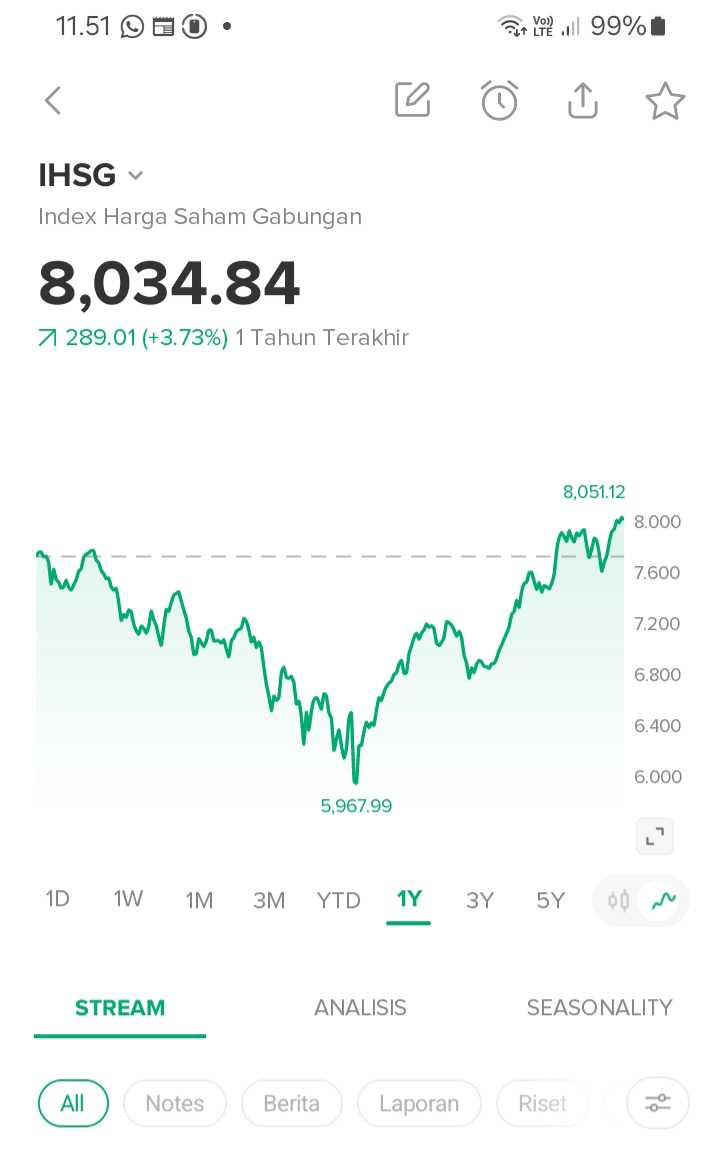The height and width of the screenshot is (1151, 720).
Task: Expand the IHSG symbol dropdown
Action: 136,176
